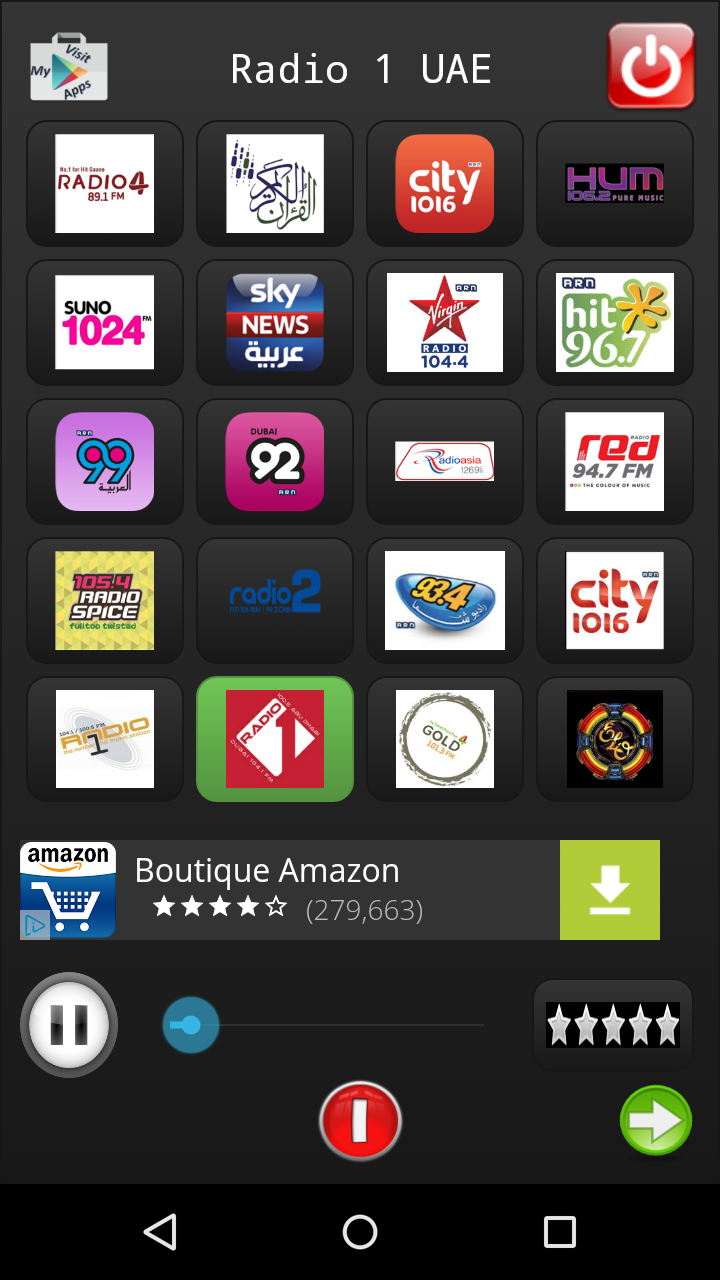720x1280 pixels.
Task: Select the 105.4 Radio Spice station
Action: click(x=104, y=600)
